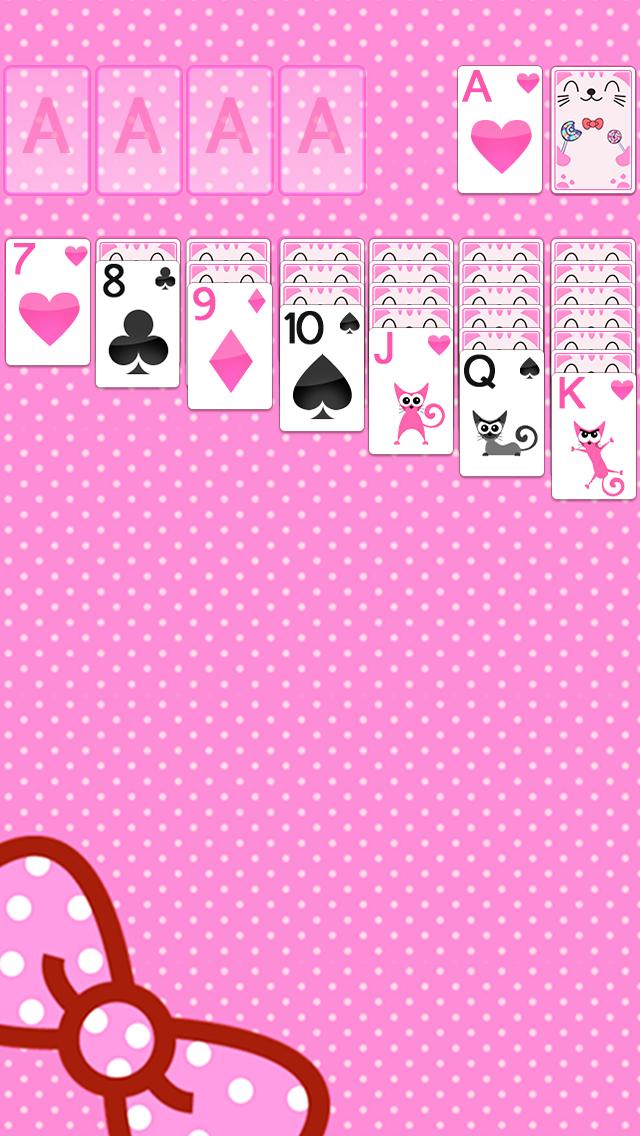Select the 8 of clubs card

pos(138,325)
